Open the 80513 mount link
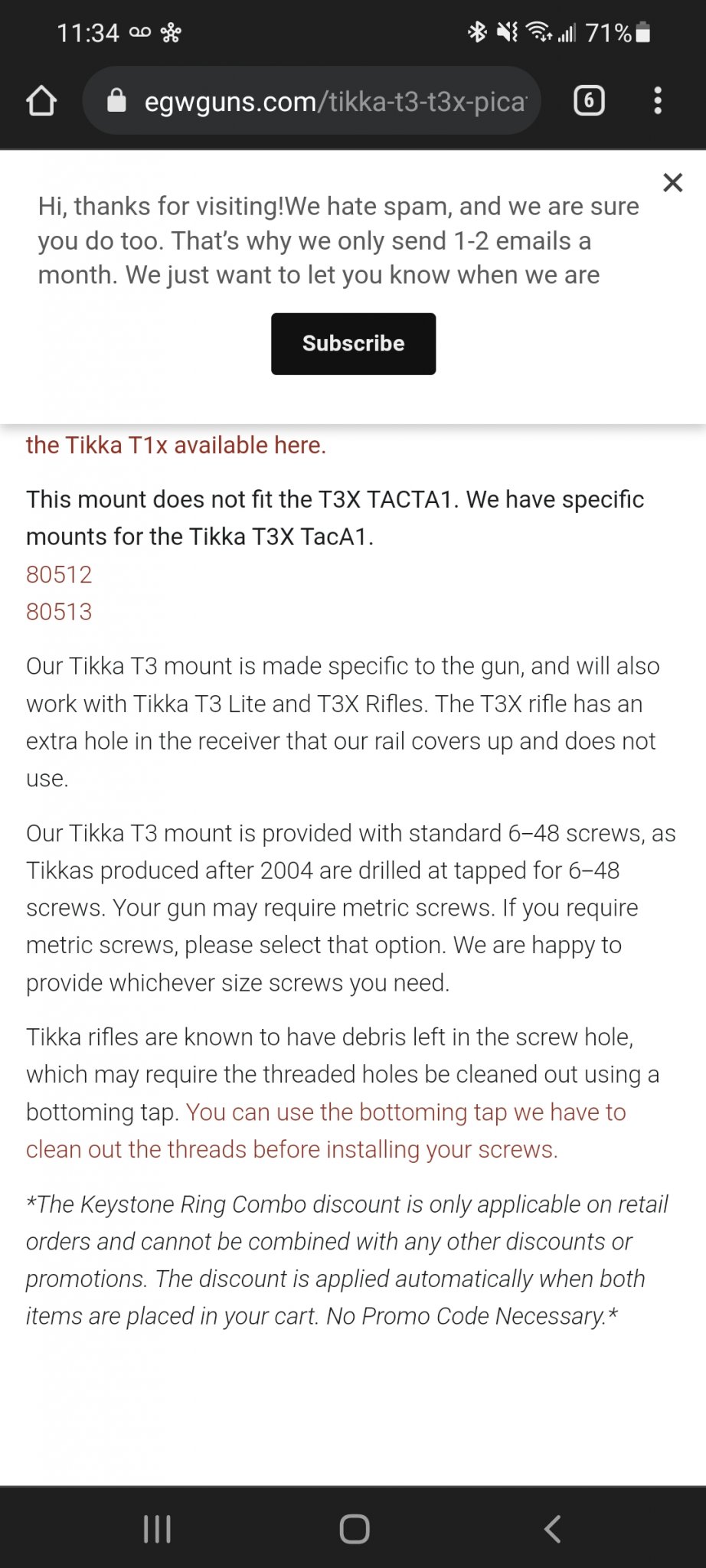Image resolution: width=706 pixels, height=1568 pixels. click(x=59, y=612)
